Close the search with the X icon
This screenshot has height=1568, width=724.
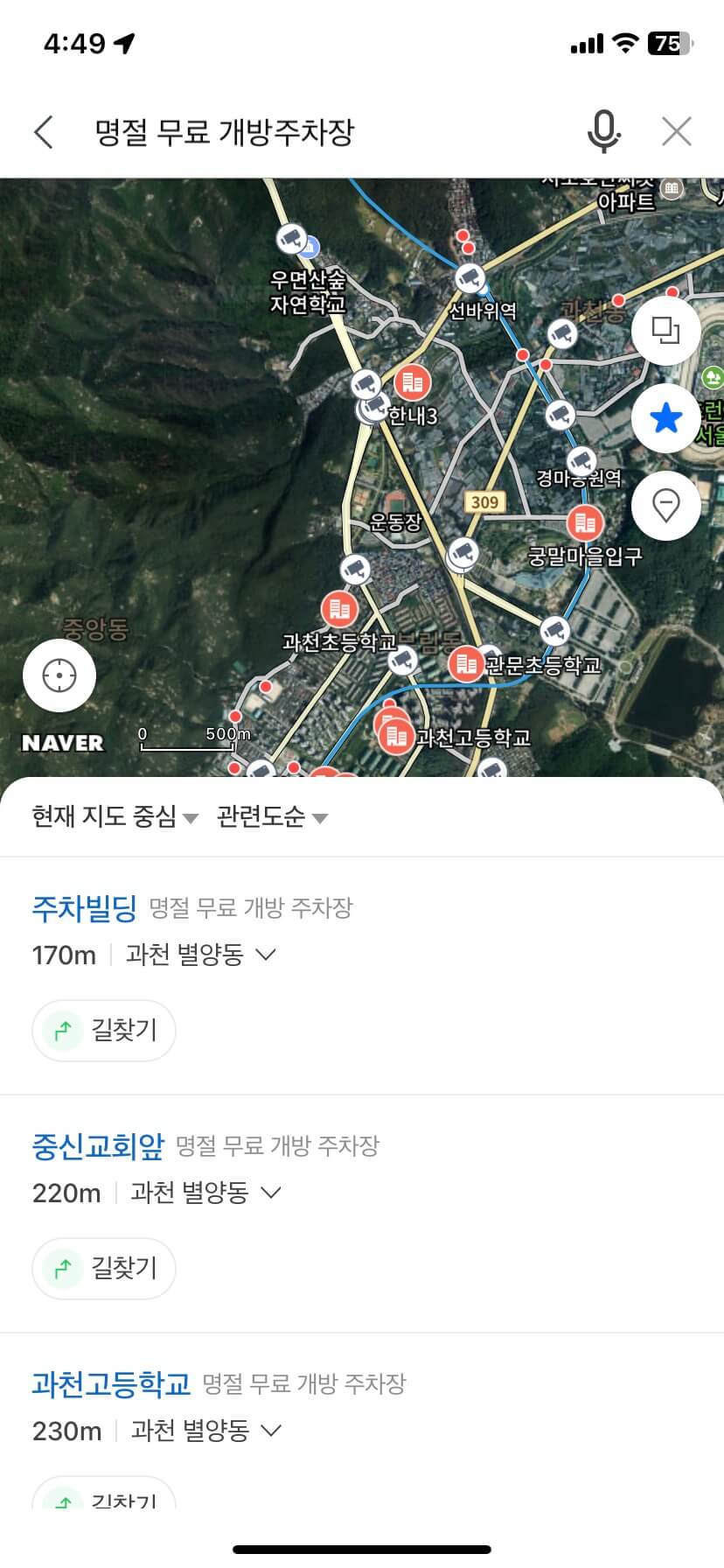[x=676, y=130]
